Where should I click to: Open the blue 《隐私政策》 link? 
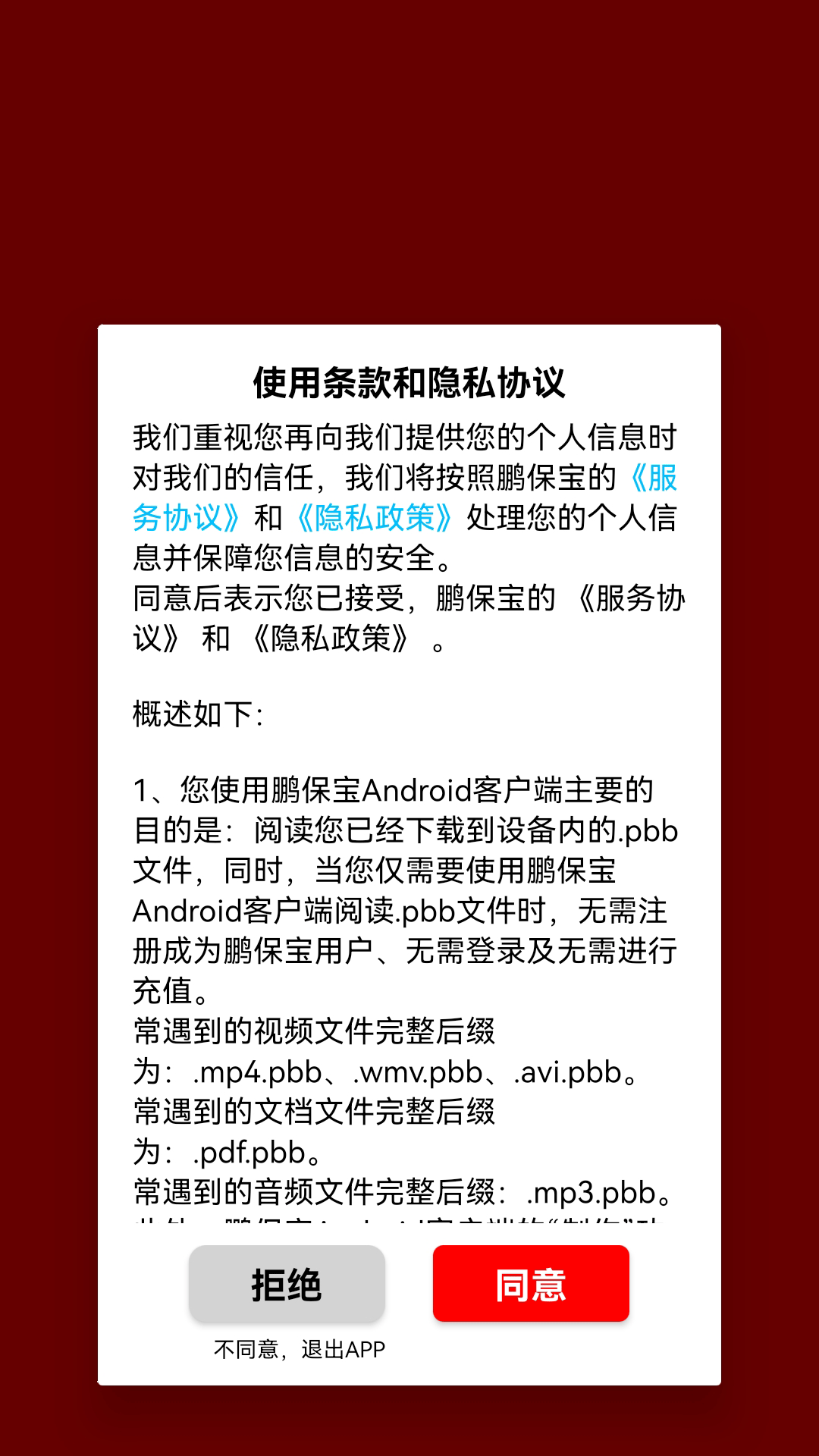[x=375, y=518]
